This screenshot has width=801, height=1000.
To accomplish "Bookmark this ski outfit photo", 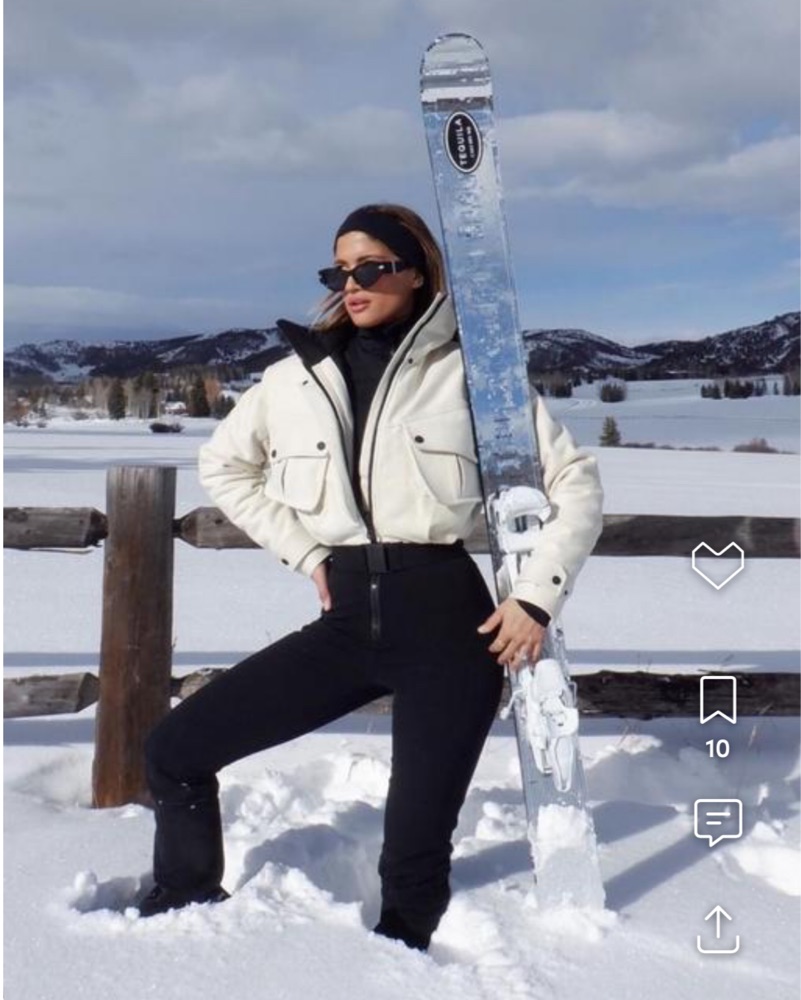I will pos(717,700).
